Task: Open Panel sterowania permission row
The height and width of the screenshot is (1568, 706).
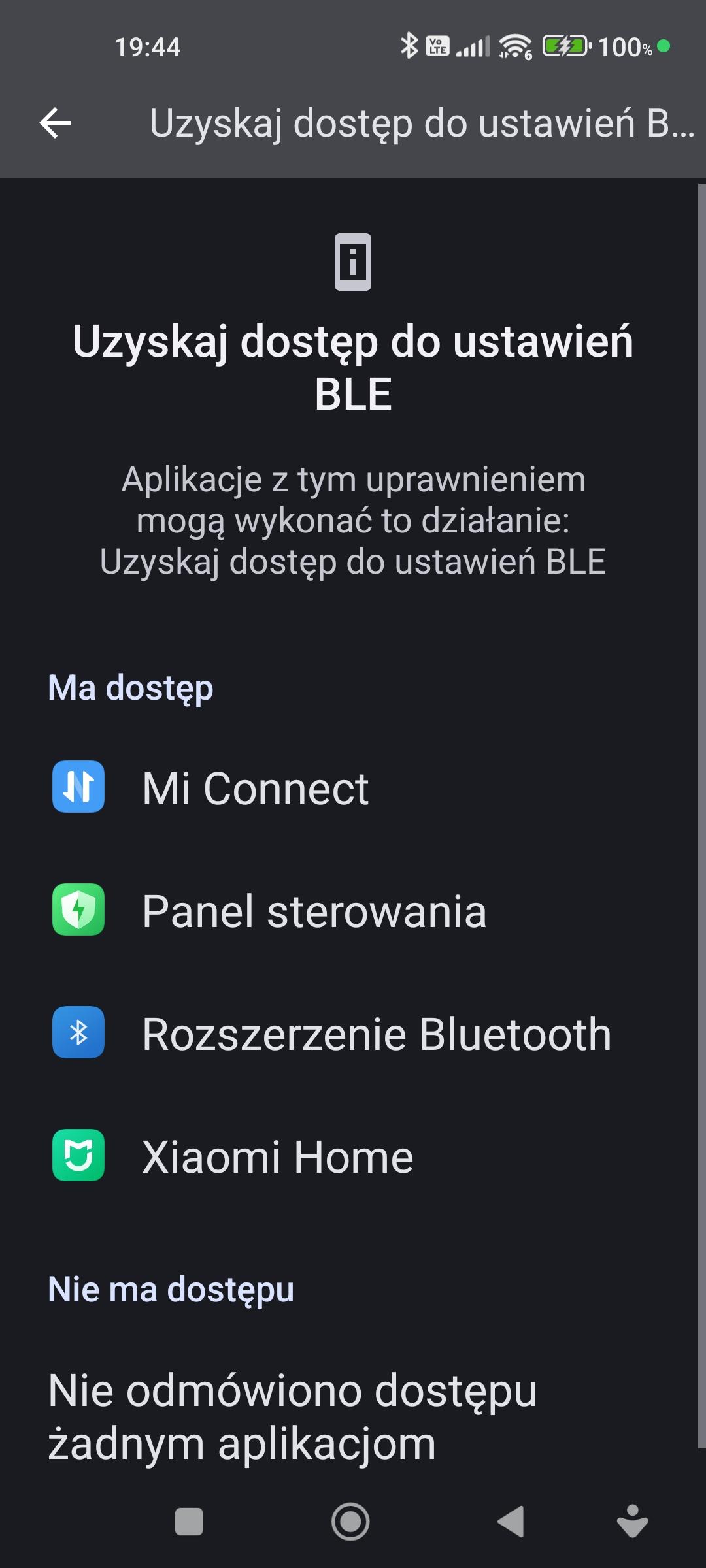Action: click(x=314, y=911)
